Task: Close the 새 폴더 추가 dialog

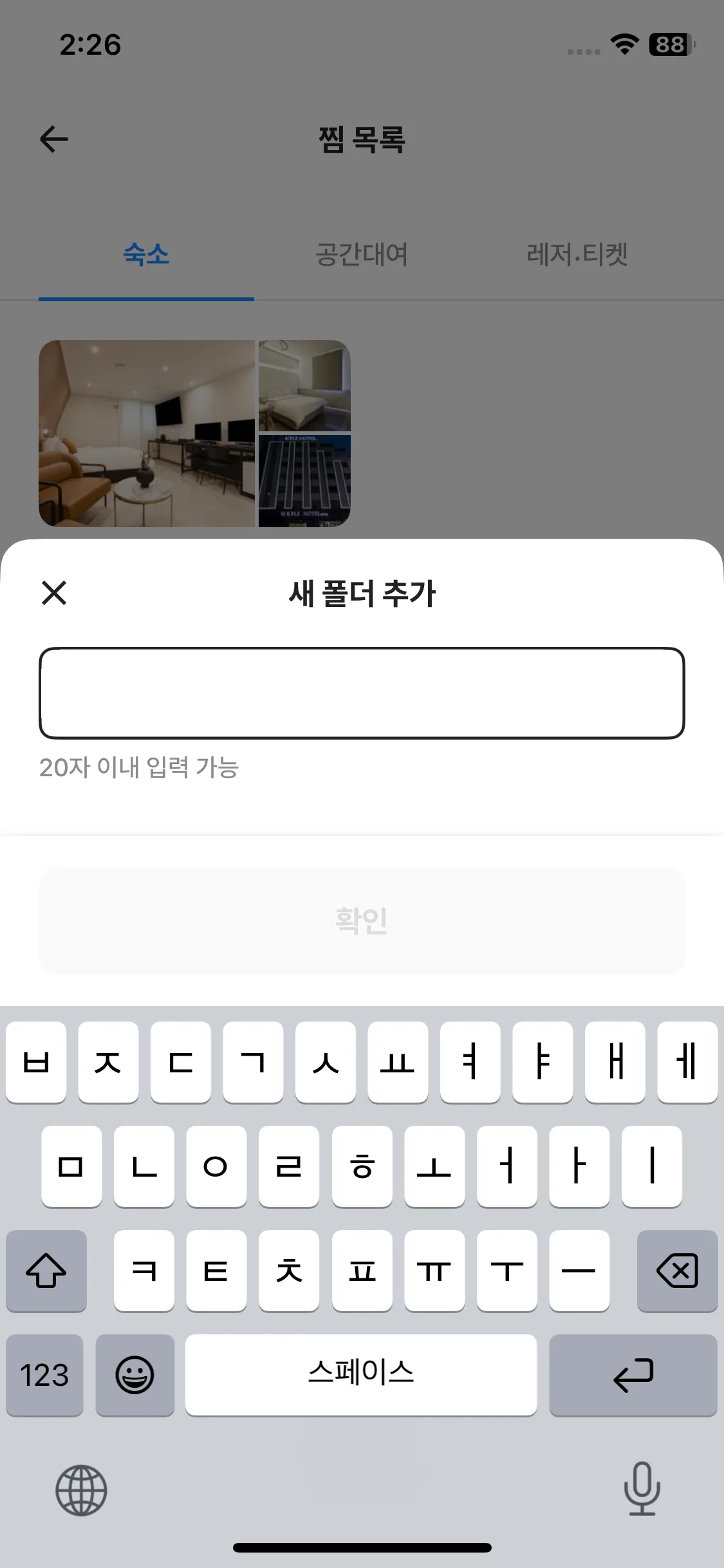Action: coord(54,594)
